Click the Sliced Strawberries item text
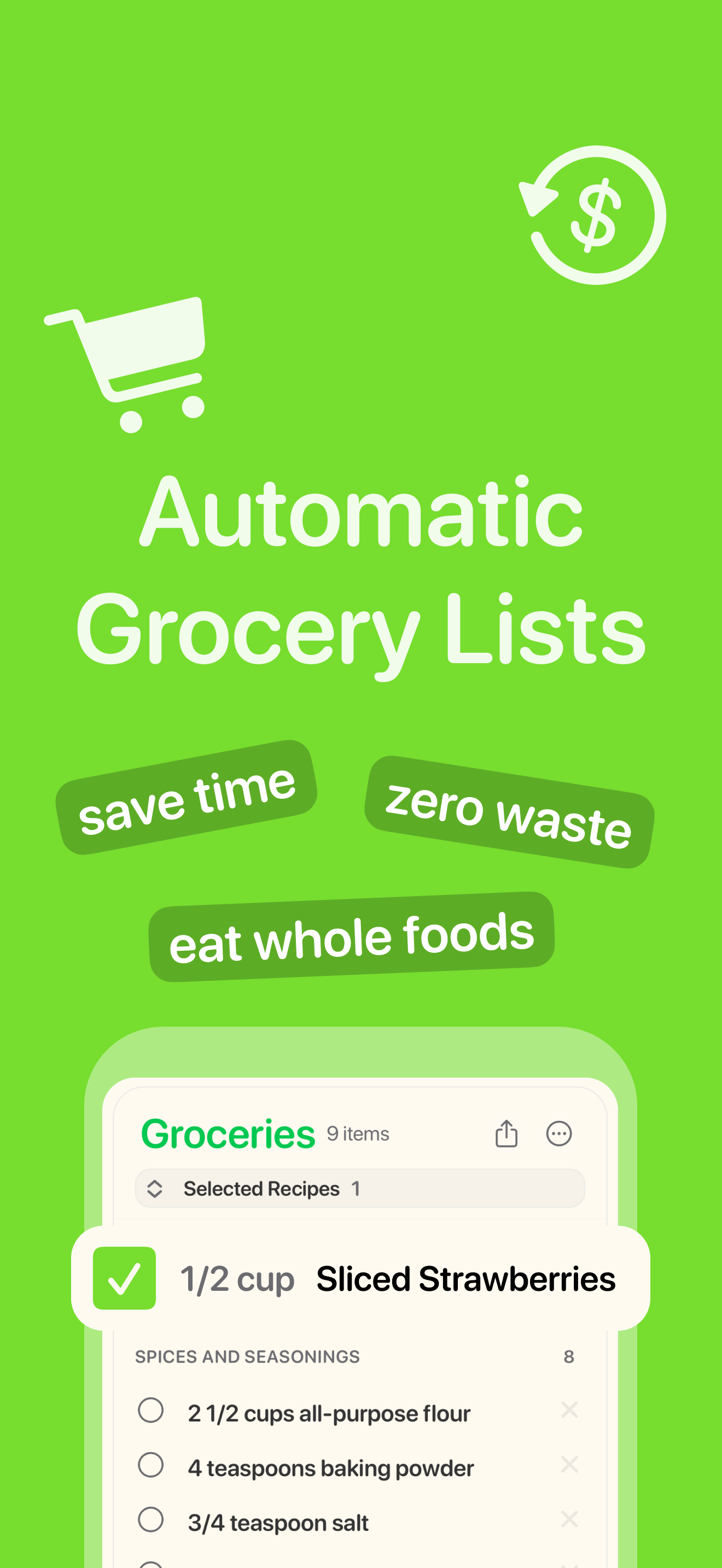 [x=467, y=1279]
